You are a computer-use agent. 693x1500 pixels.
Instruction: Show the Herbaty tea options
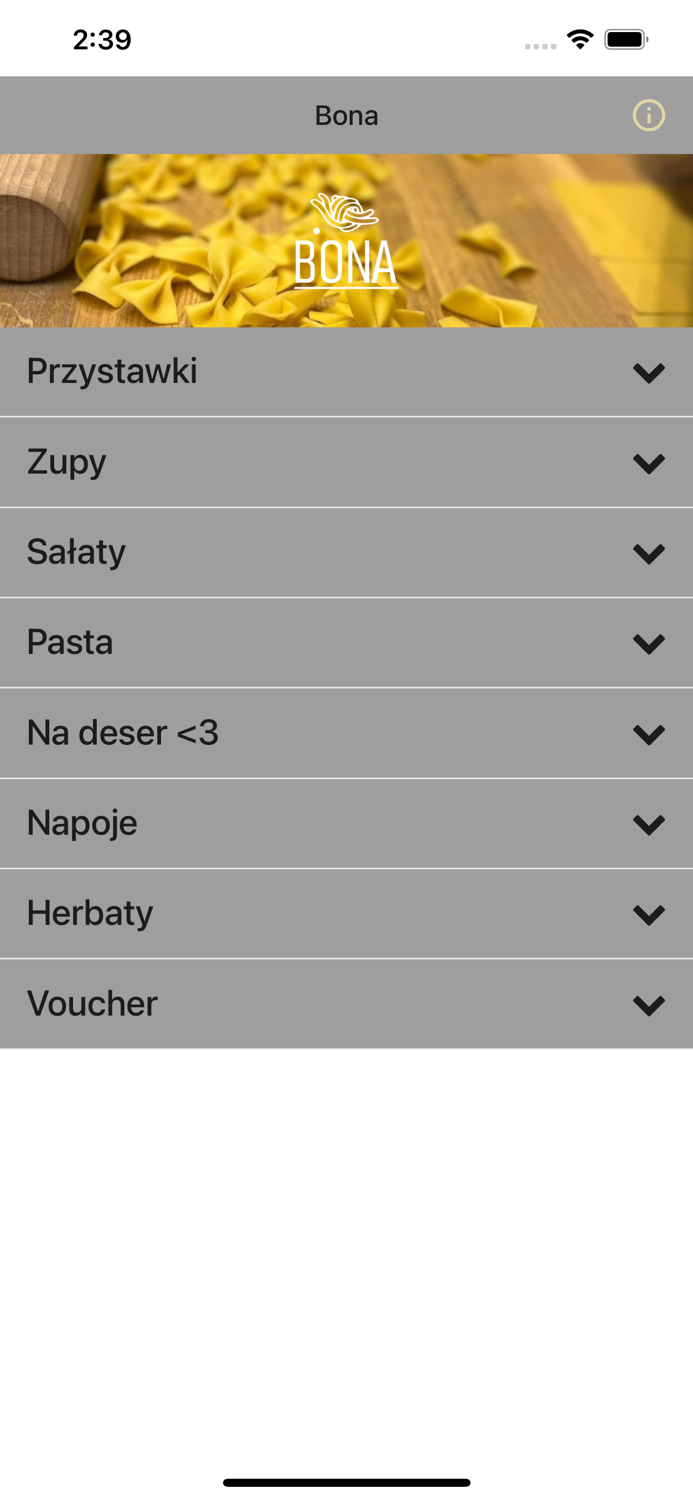[346, 913]
